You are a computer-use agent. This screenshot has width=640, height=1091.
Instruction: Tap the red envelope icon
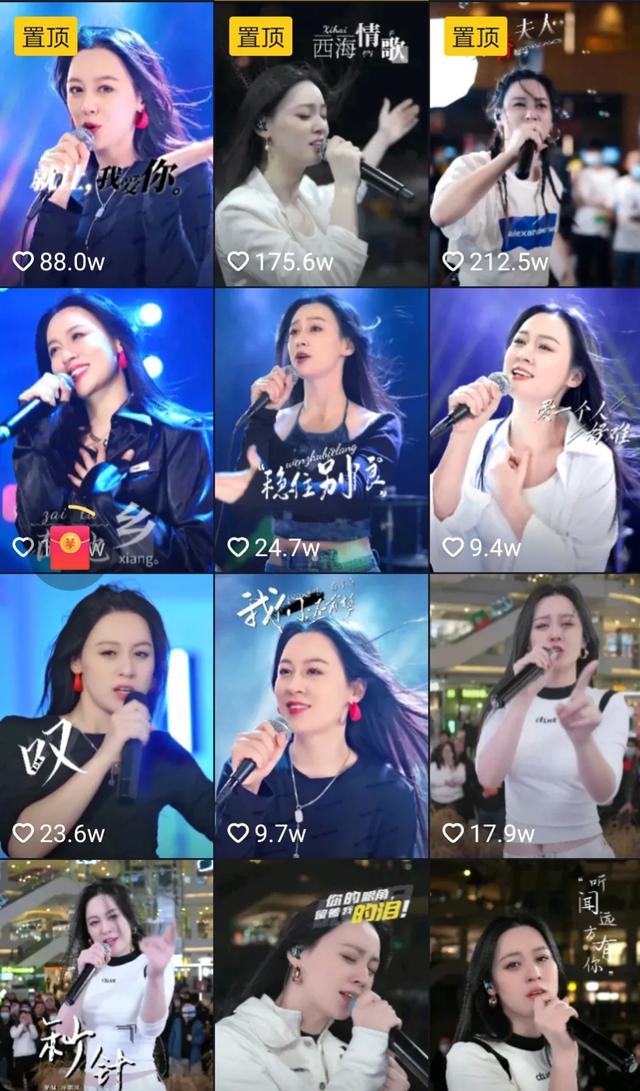pyautogui.click(x=69, y=547)
